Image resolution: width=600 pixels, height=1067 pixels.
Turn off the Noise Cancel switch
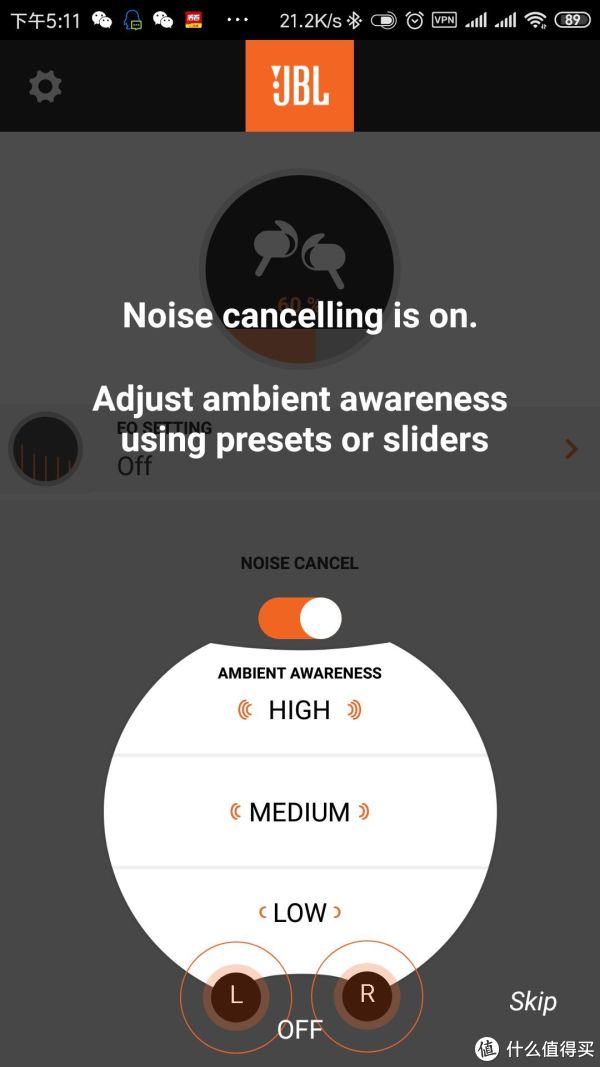pyautogui.click(x=300, y=619)
